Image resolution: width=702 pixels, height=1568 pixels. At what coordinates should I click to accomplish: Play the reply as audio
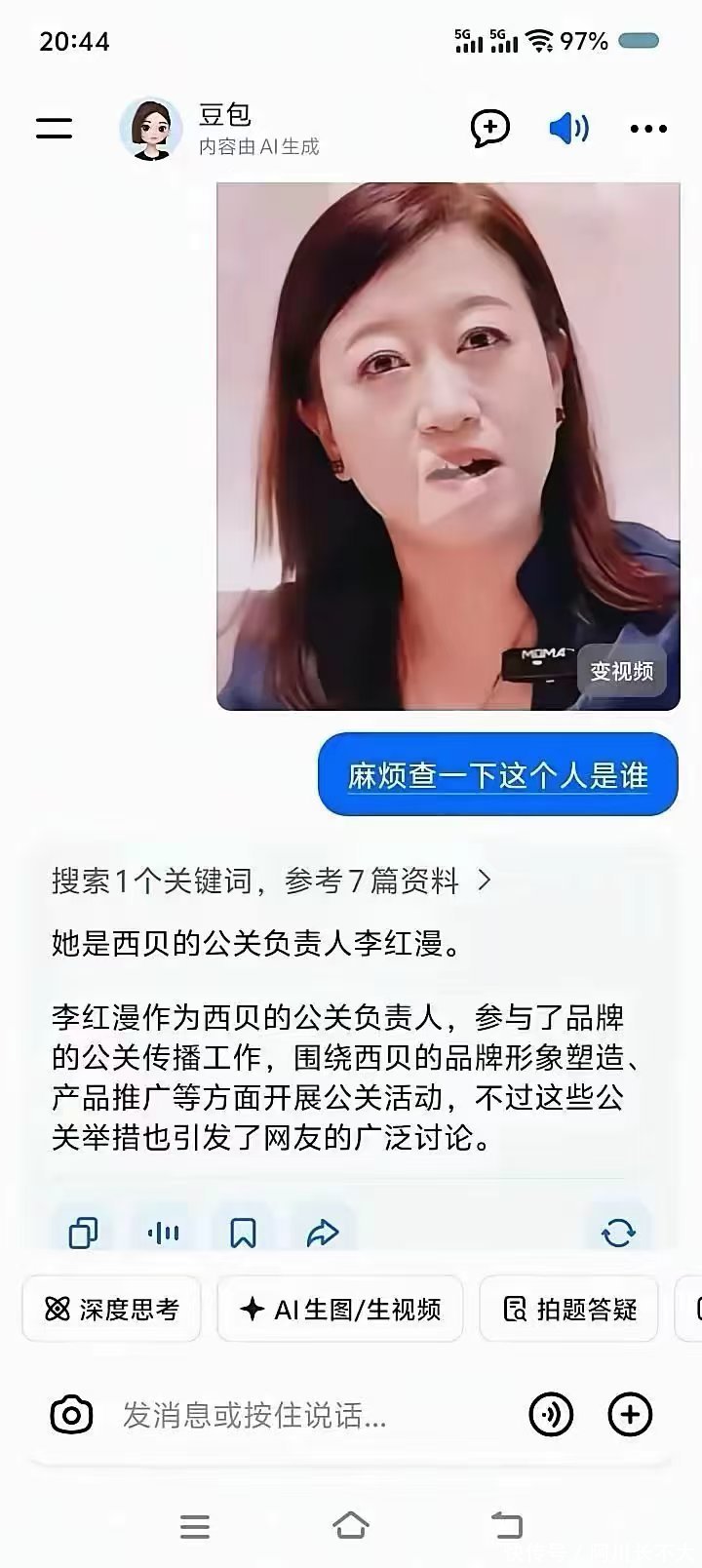(x=163, y=1234)
